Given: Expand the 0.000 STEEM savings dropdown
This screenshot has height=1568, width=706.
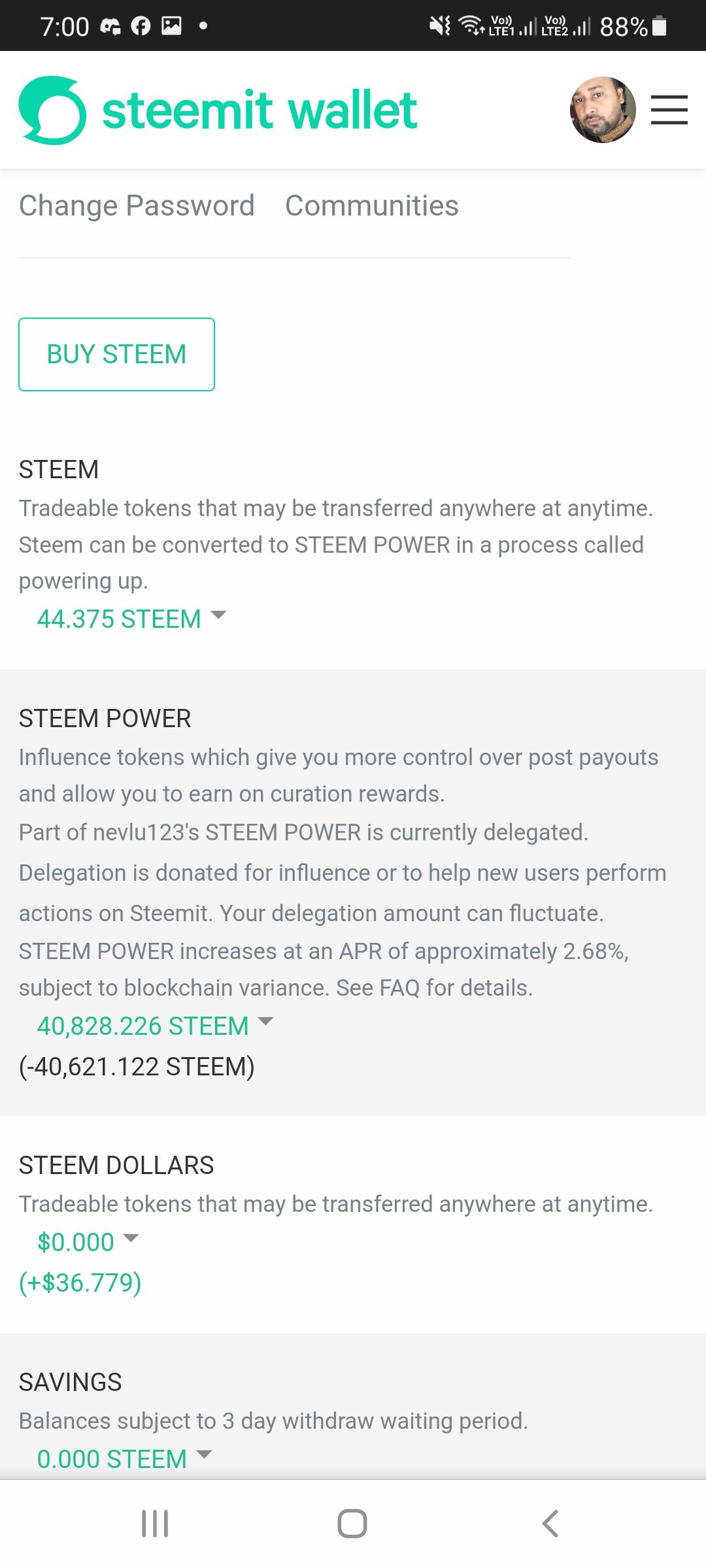Looking at the screenshot, I should (124, 1459).
